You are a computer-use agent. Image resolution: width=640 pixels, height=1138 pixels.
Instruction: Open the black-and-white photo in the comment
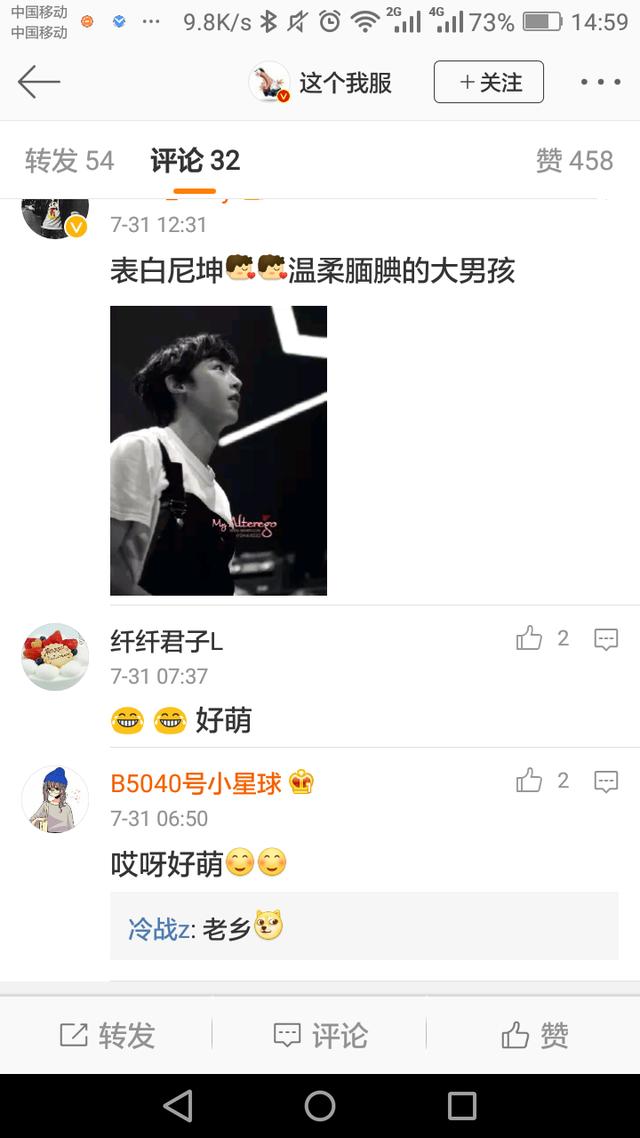pos(218,450)
